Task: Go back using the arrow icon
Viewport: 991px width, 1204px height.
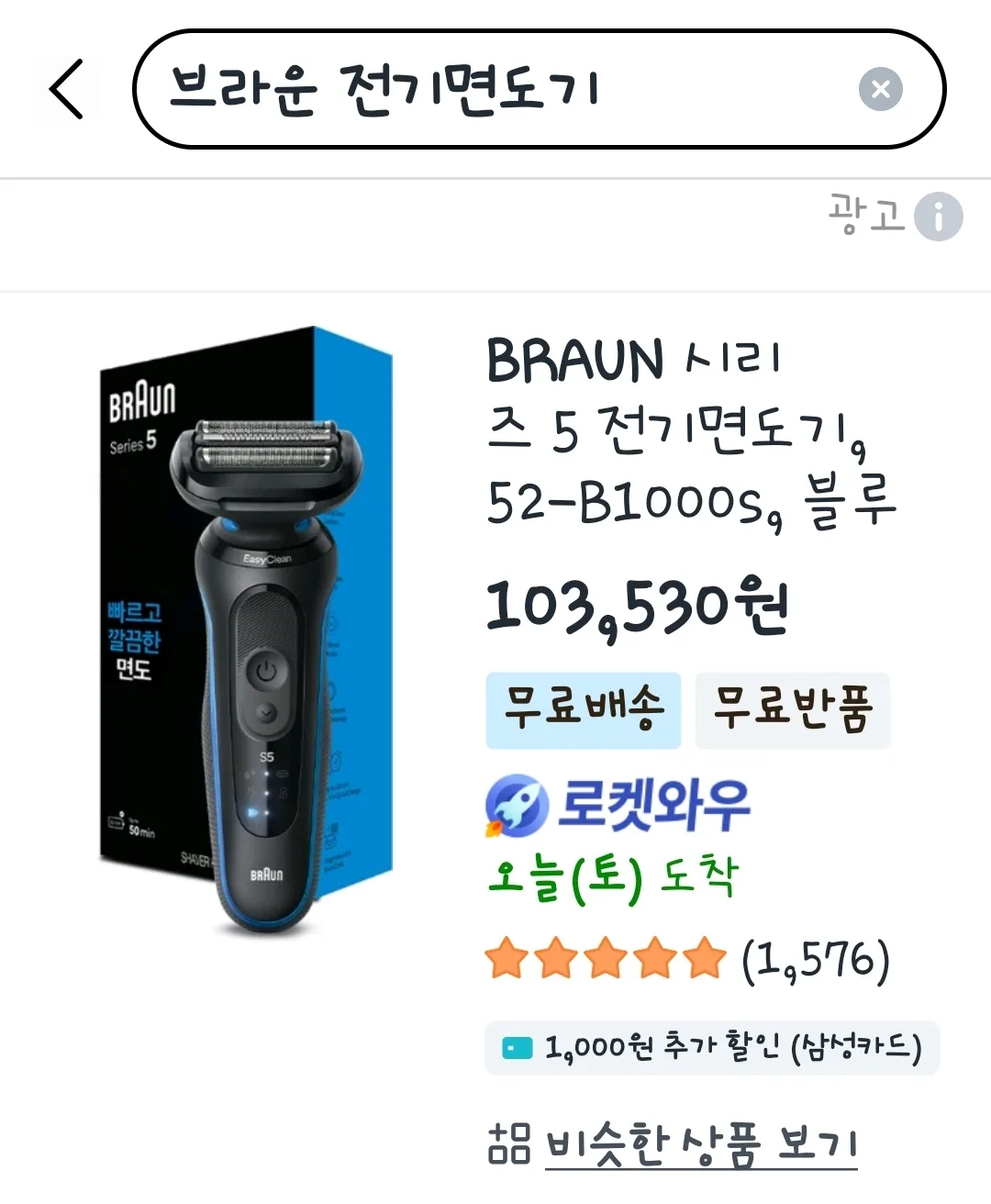Action: pos(66,89)
